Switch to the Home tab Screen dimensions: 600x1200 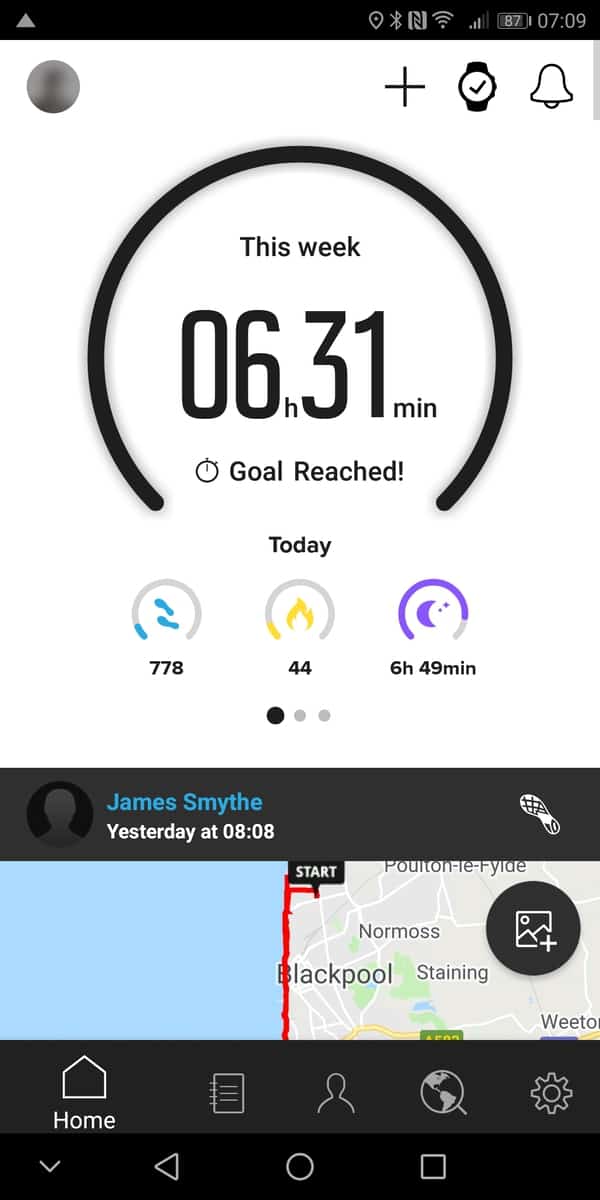pos(84,1092)
